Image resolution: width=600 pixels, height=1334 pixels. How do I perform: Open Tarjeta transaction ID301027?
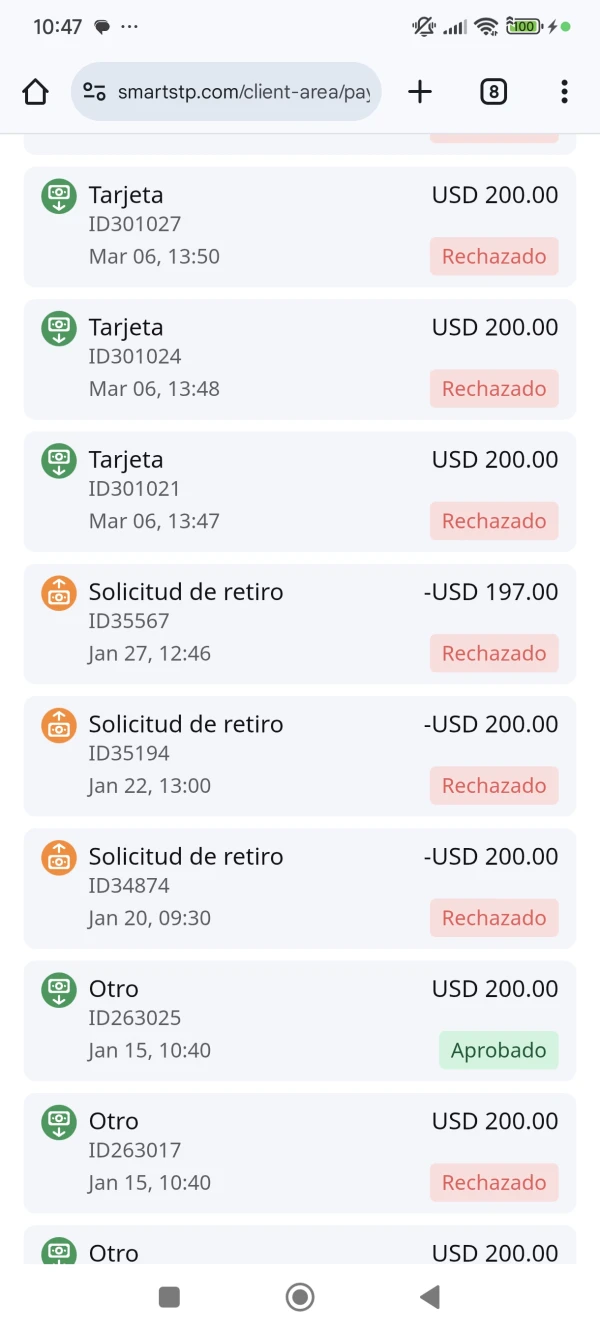(x=299, y=226)
